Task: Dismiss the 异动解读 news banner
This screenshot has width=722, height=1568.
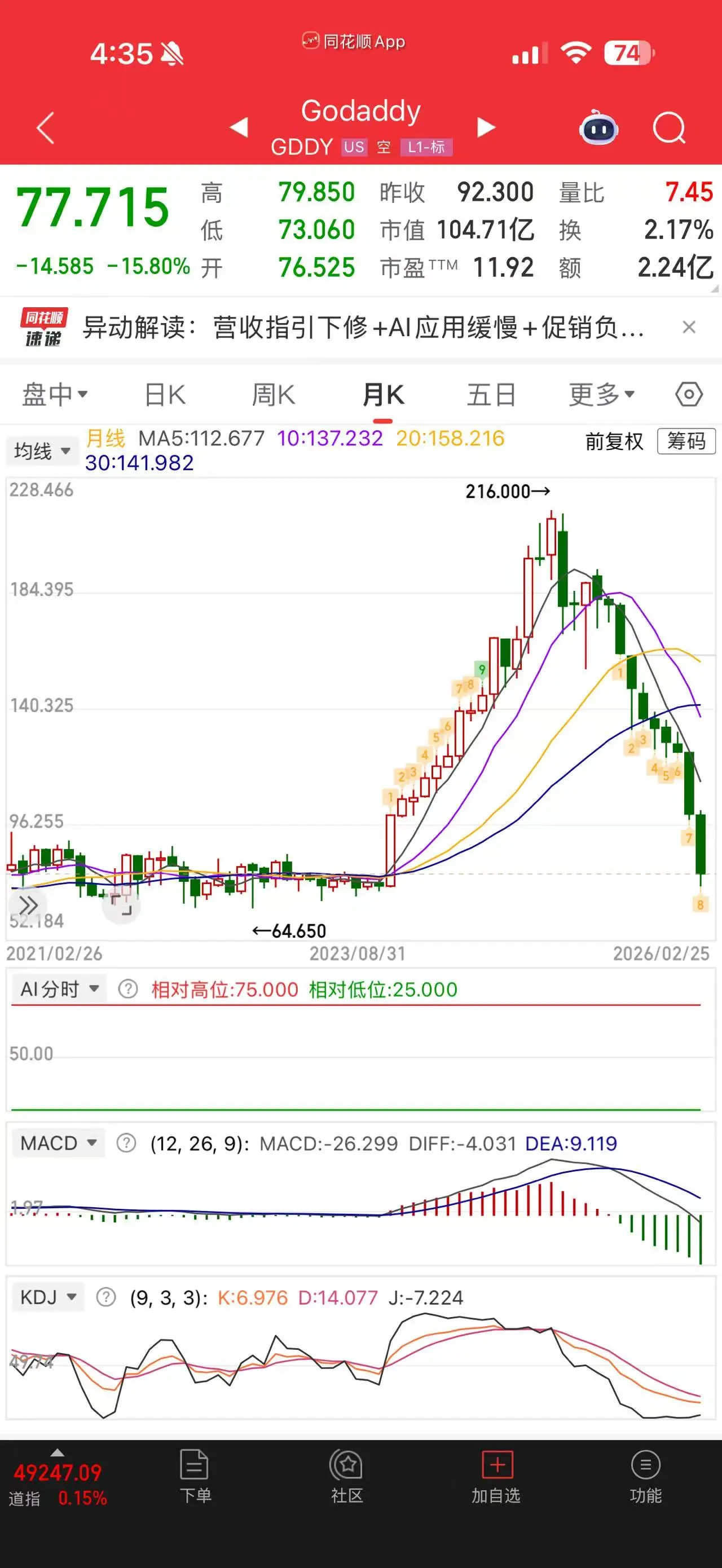Action: coord(689,328)
